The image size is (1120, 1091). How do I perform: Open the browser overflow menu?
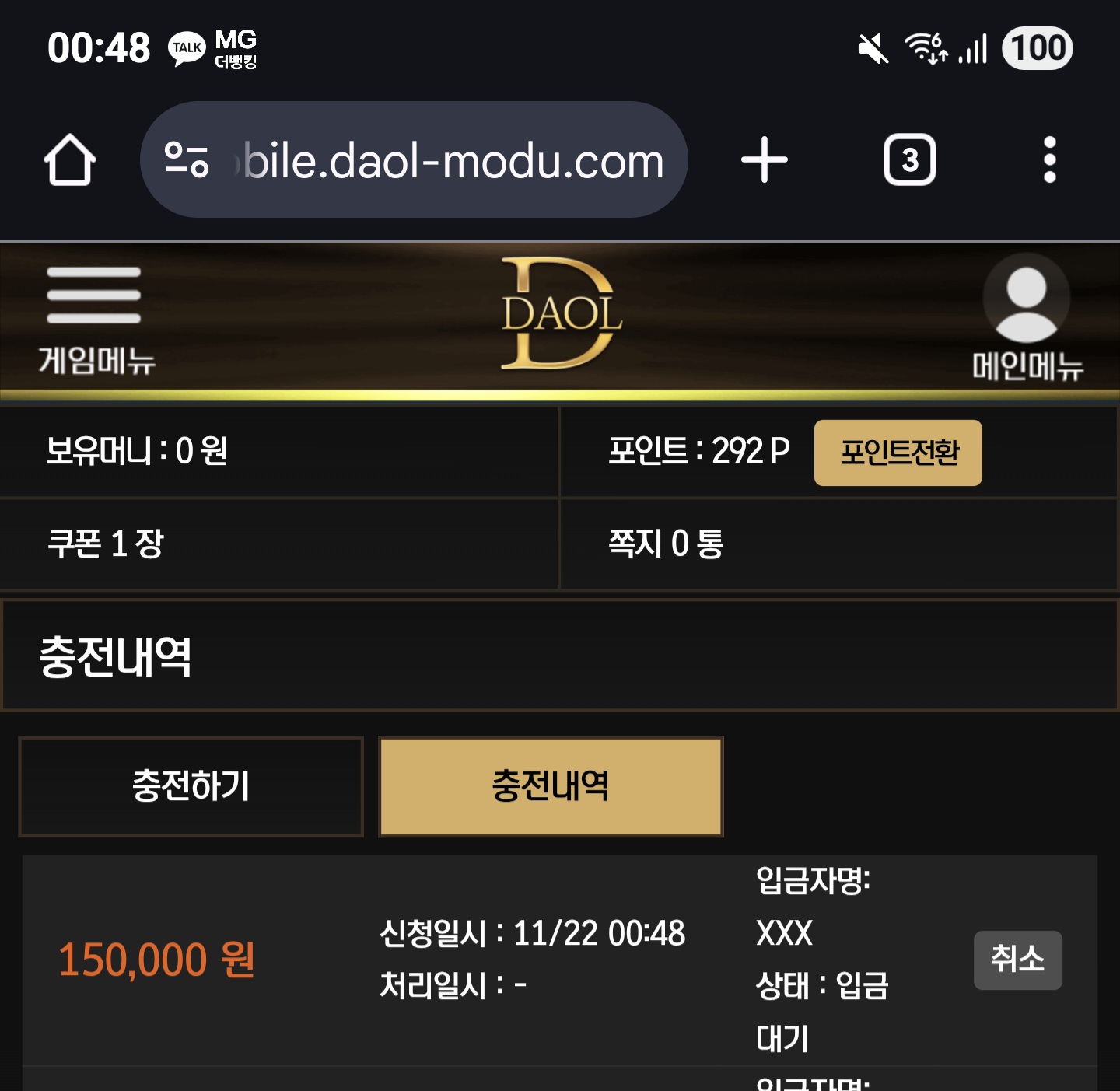coord(1049,160)
